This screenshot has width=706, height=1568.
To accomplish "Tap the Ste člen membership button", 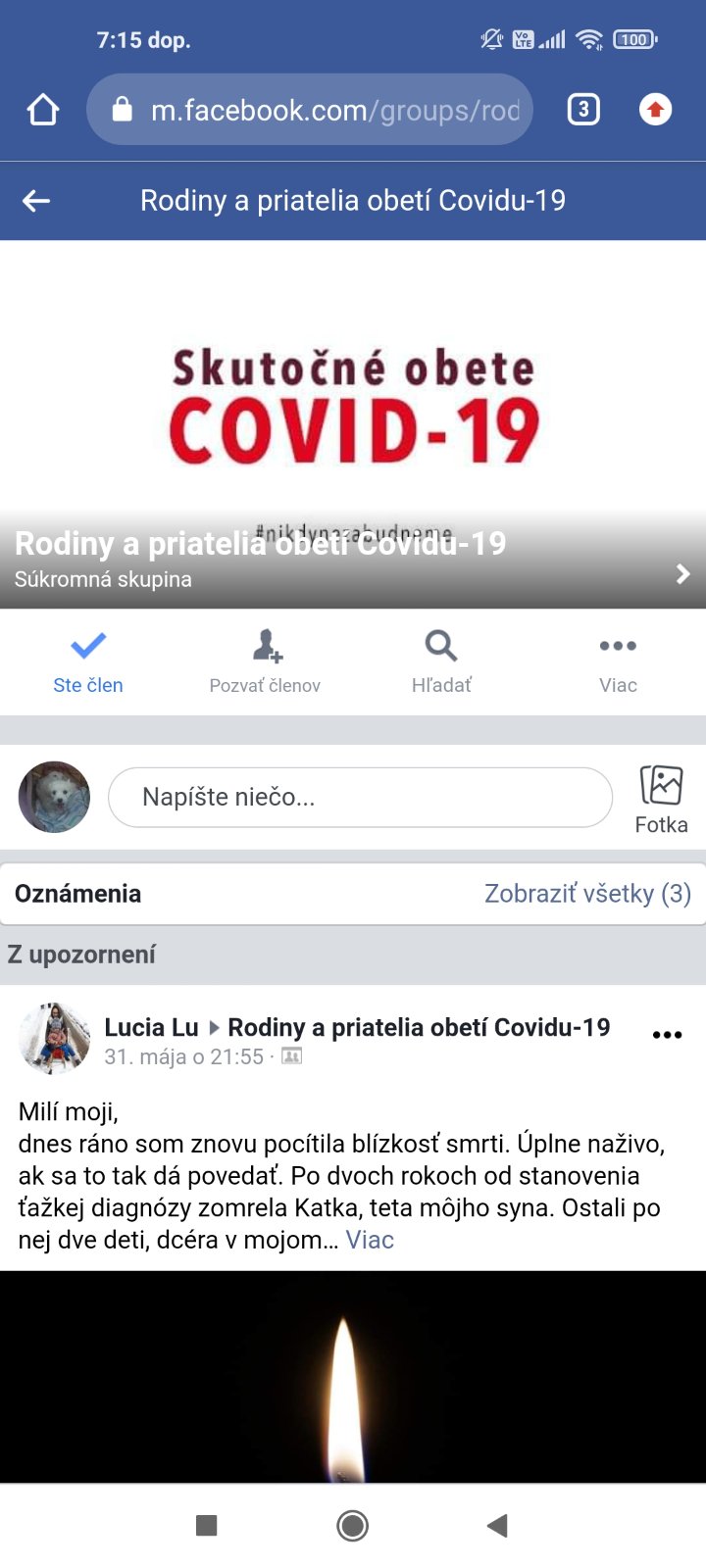I will coord(88,662).
